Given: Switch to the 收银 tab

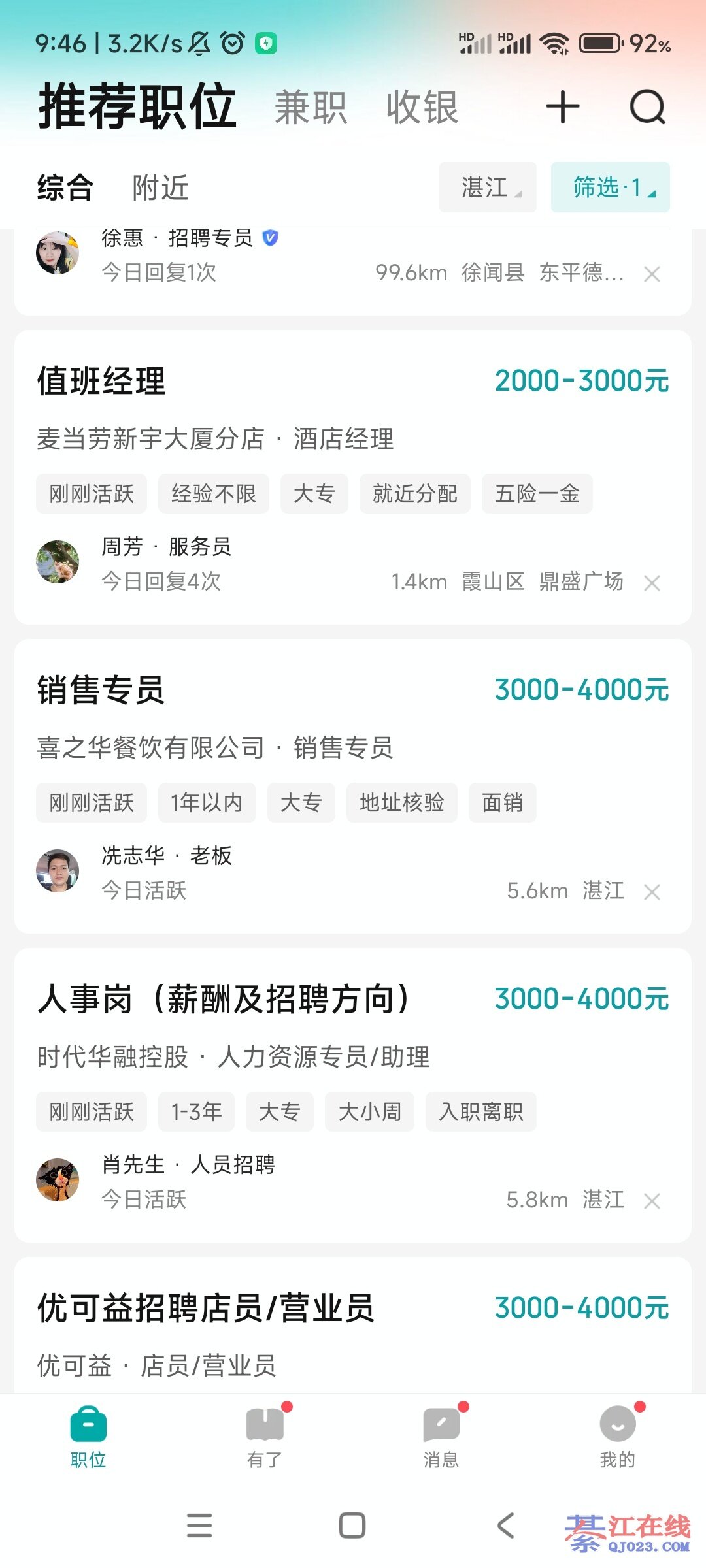Looking at the screenshot, I should (422, 108).
